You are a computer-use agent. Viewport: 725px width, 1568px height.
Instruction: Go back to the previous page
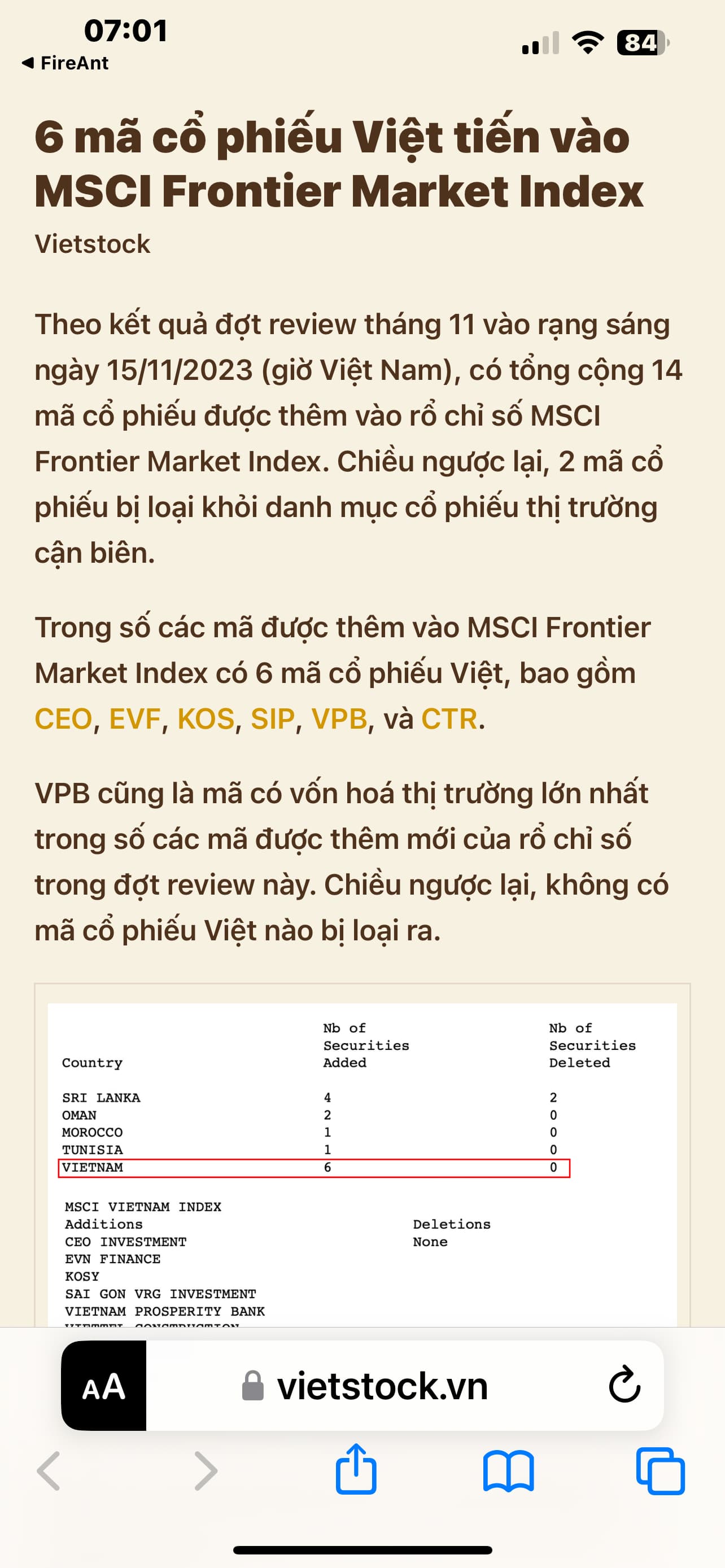[49, 1470]
